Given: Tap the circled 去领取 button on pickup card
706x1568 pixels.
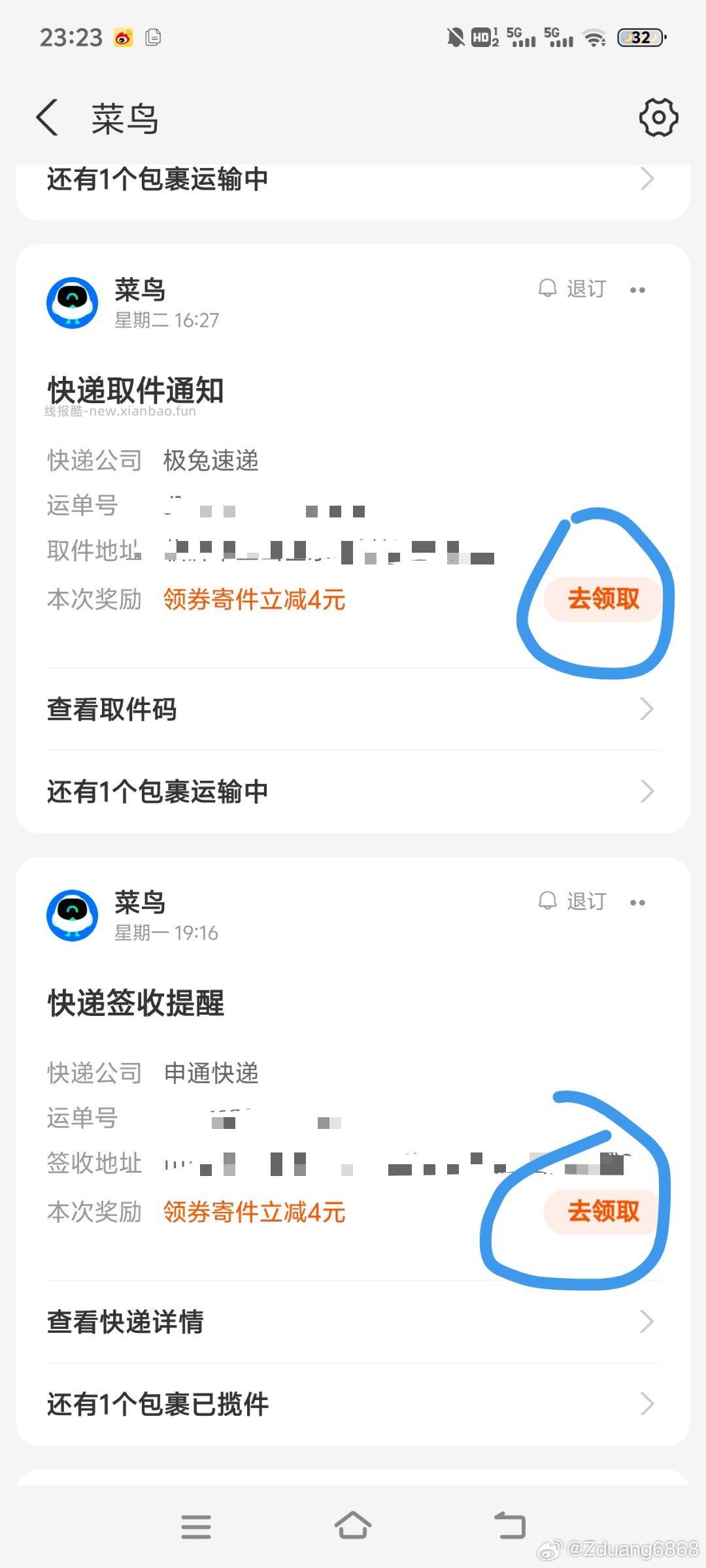Looking at the screenshot, I should 601,598.
